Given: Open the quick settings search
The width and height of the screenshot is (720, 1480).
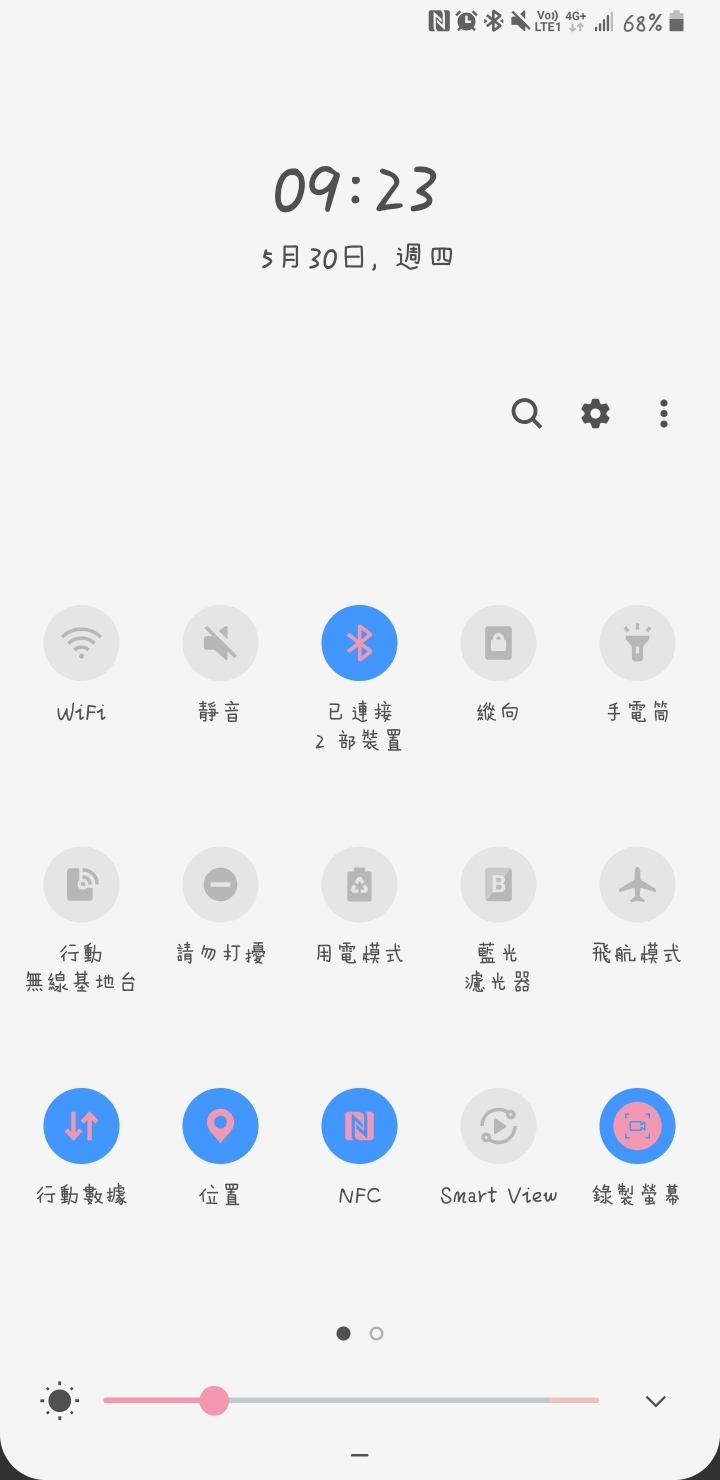Looking at the screenshot, I should (x=527, y=413).
